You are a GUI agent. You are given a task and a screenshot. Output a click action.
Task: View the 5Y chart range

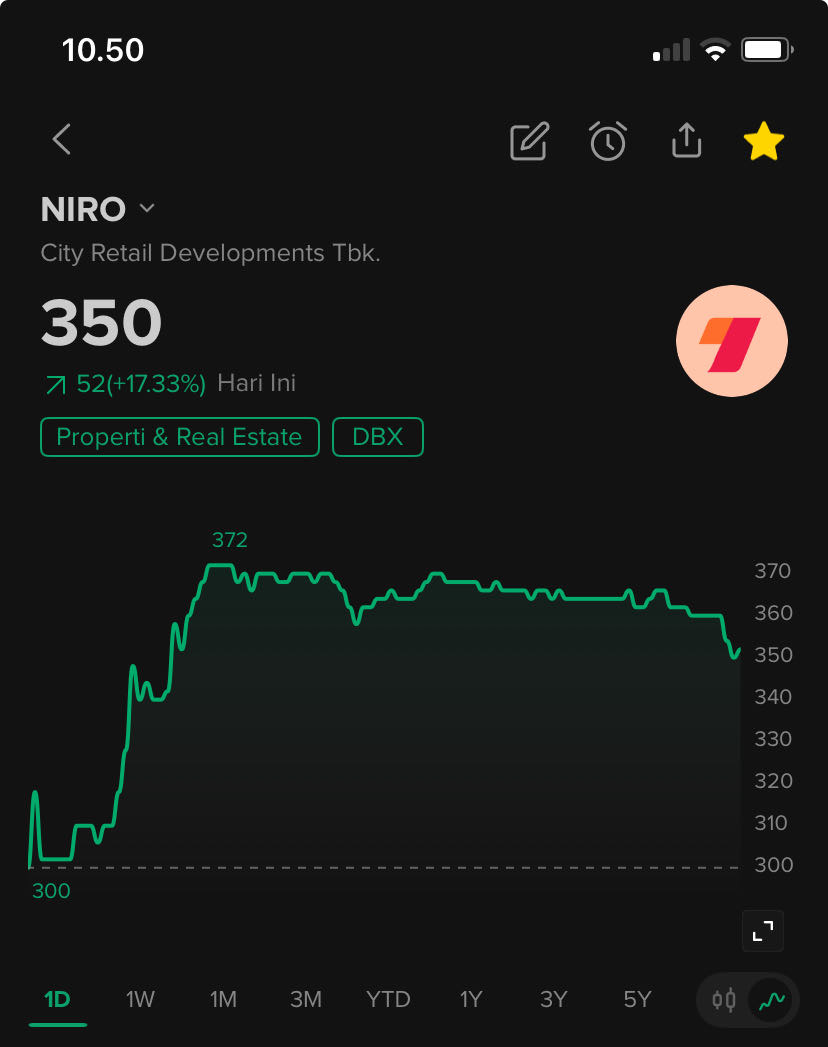637,999
